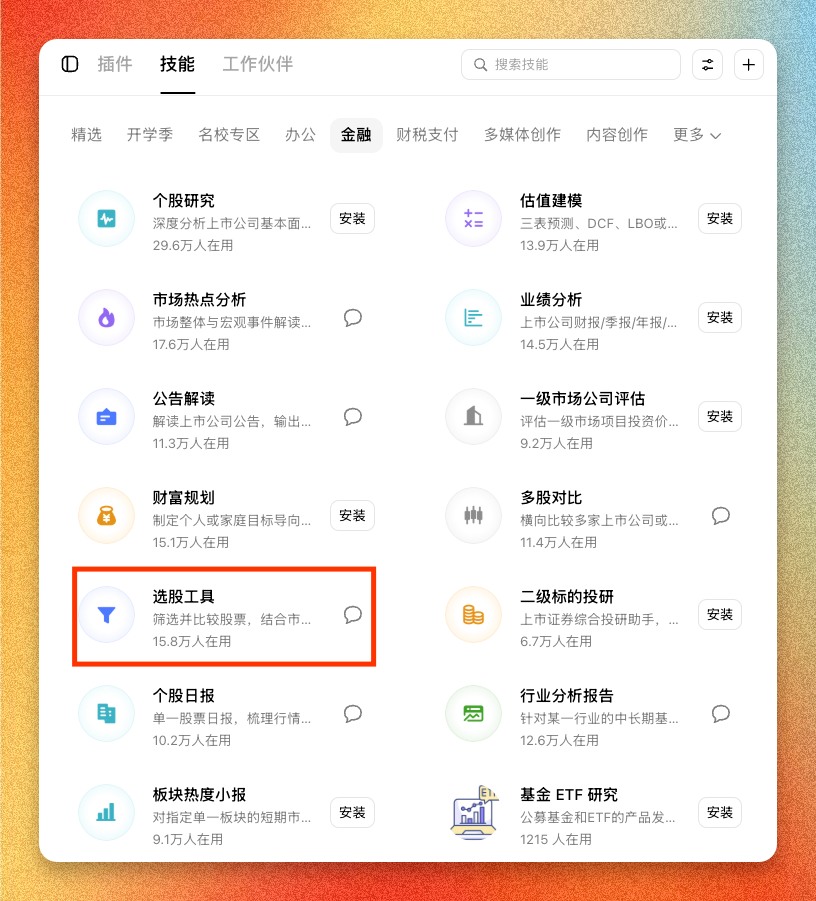This screenshot has width=816, height=901.
Task: Open the filter settings icon
Action: [x=707, y=64]
